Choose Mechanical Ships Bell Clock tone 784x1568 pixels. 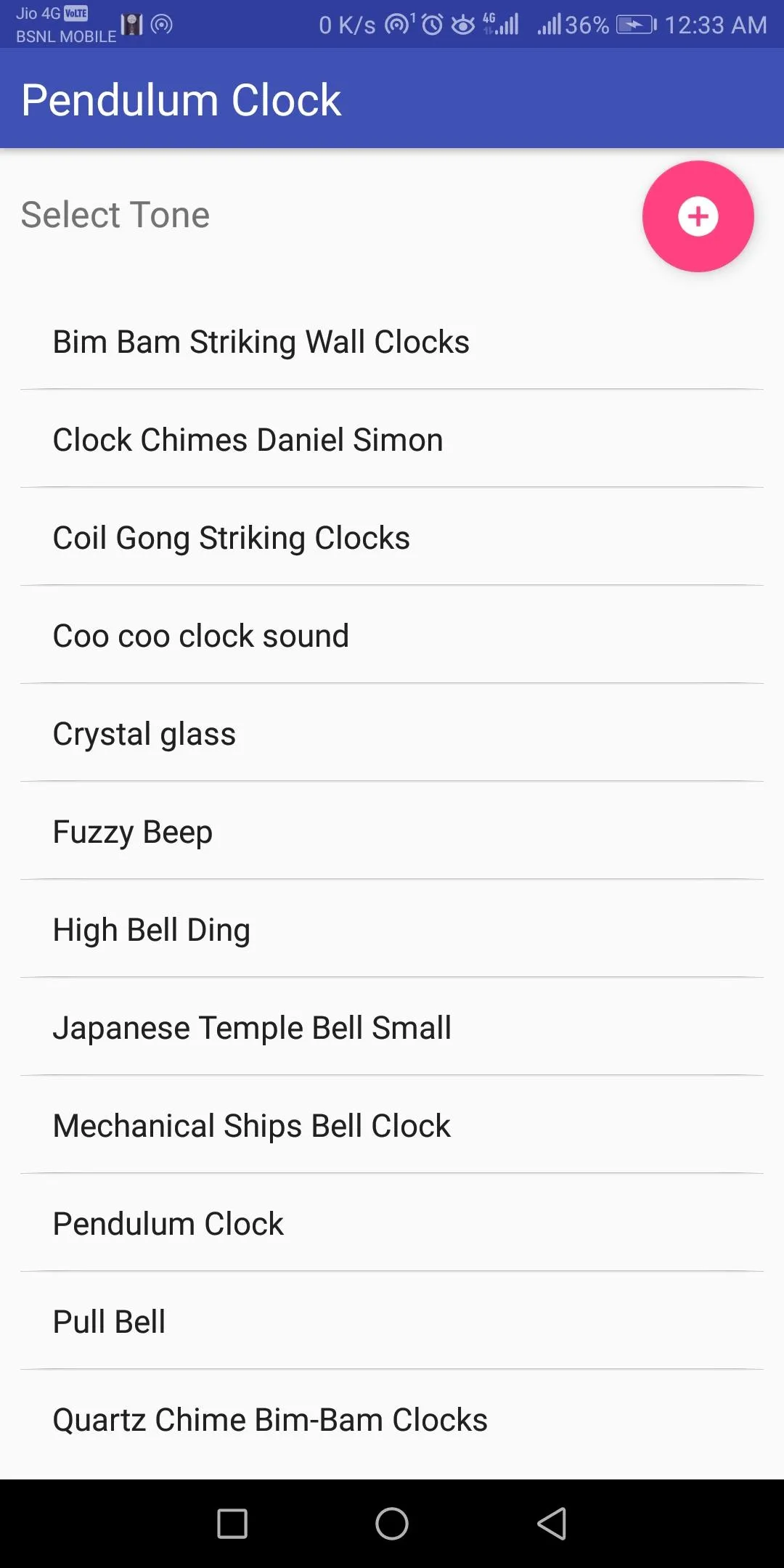[392, 1125]
